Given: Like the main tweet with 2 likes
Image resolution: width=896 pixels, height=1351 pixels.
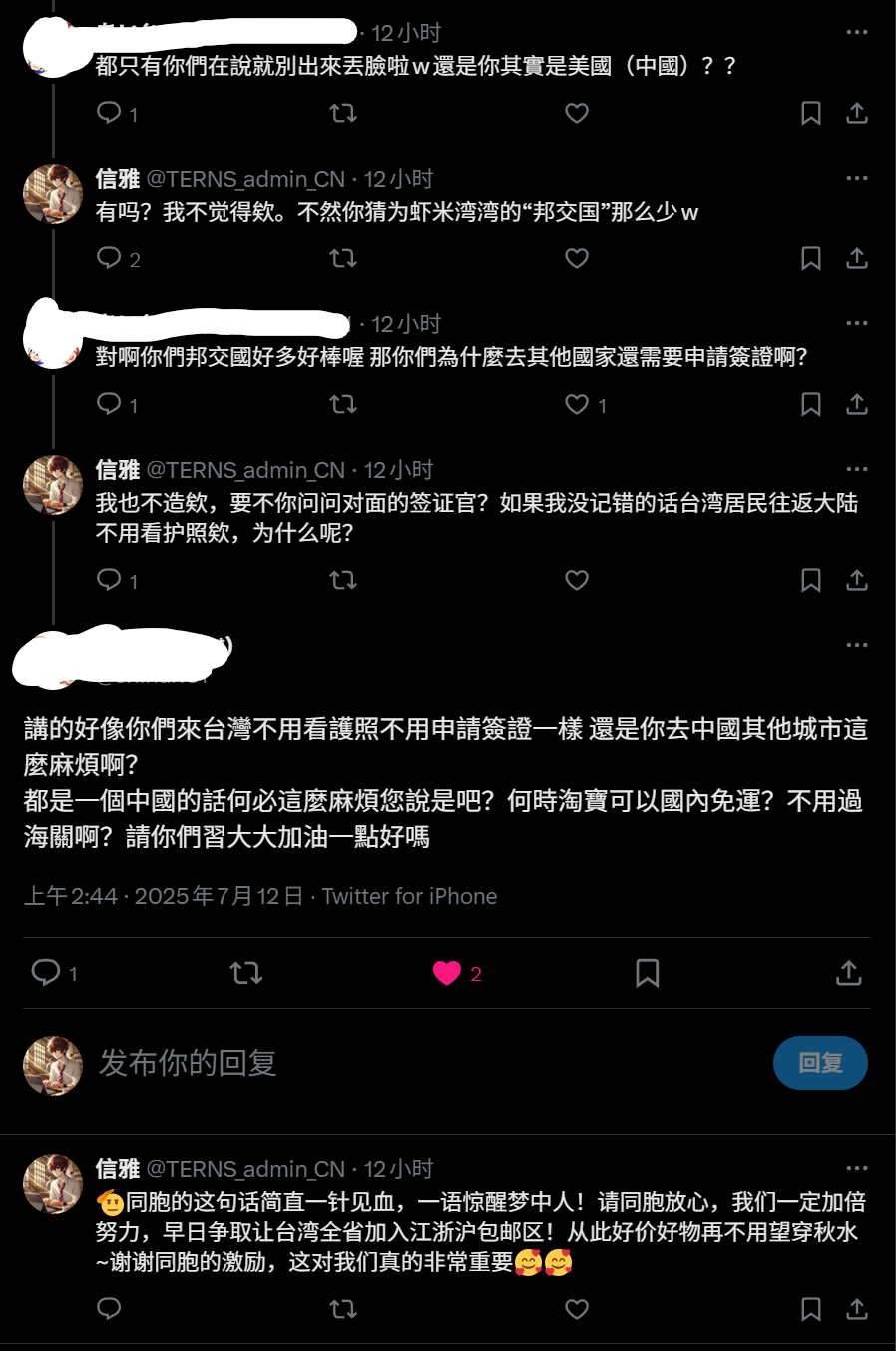Looking at the screenshot, I should coord(447,973).
